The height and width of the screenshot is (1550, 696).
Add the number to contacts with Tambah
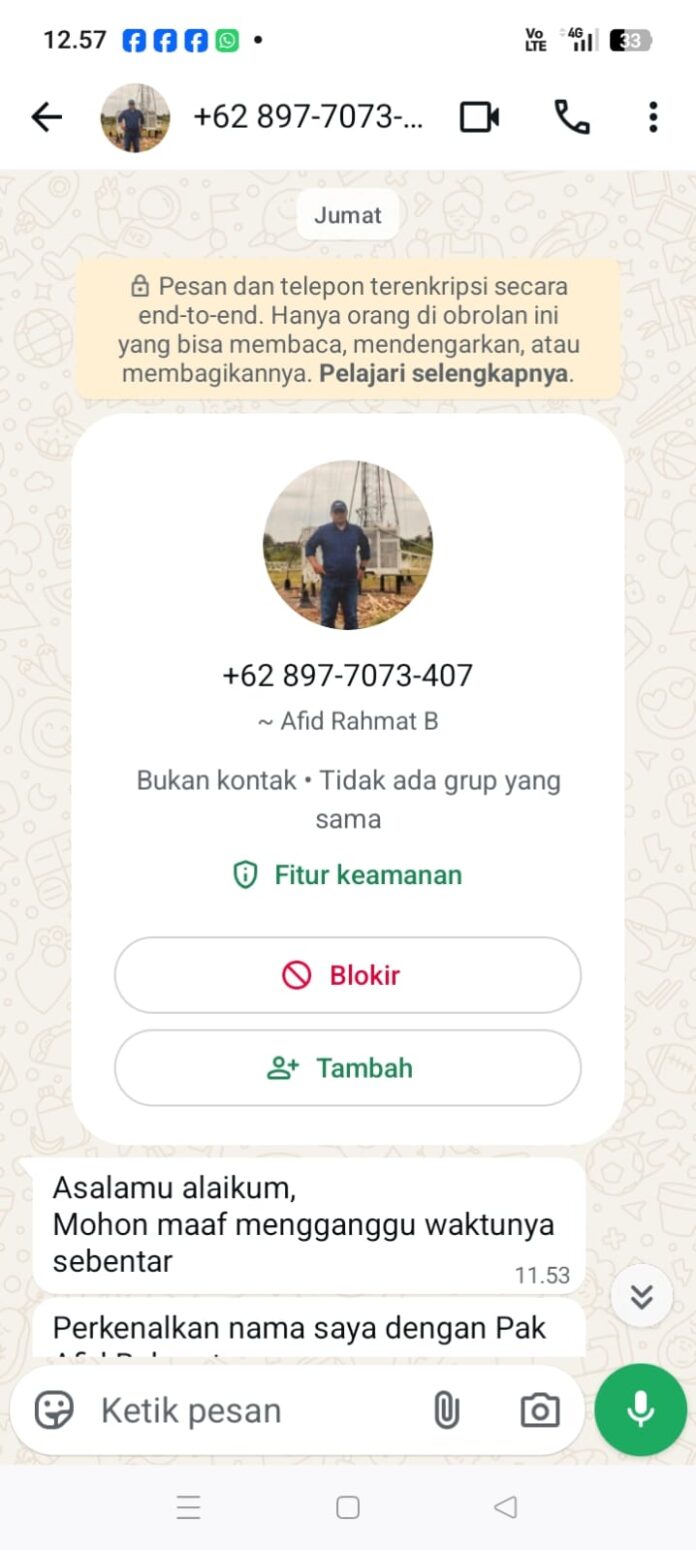click(x=348, y=1068)
